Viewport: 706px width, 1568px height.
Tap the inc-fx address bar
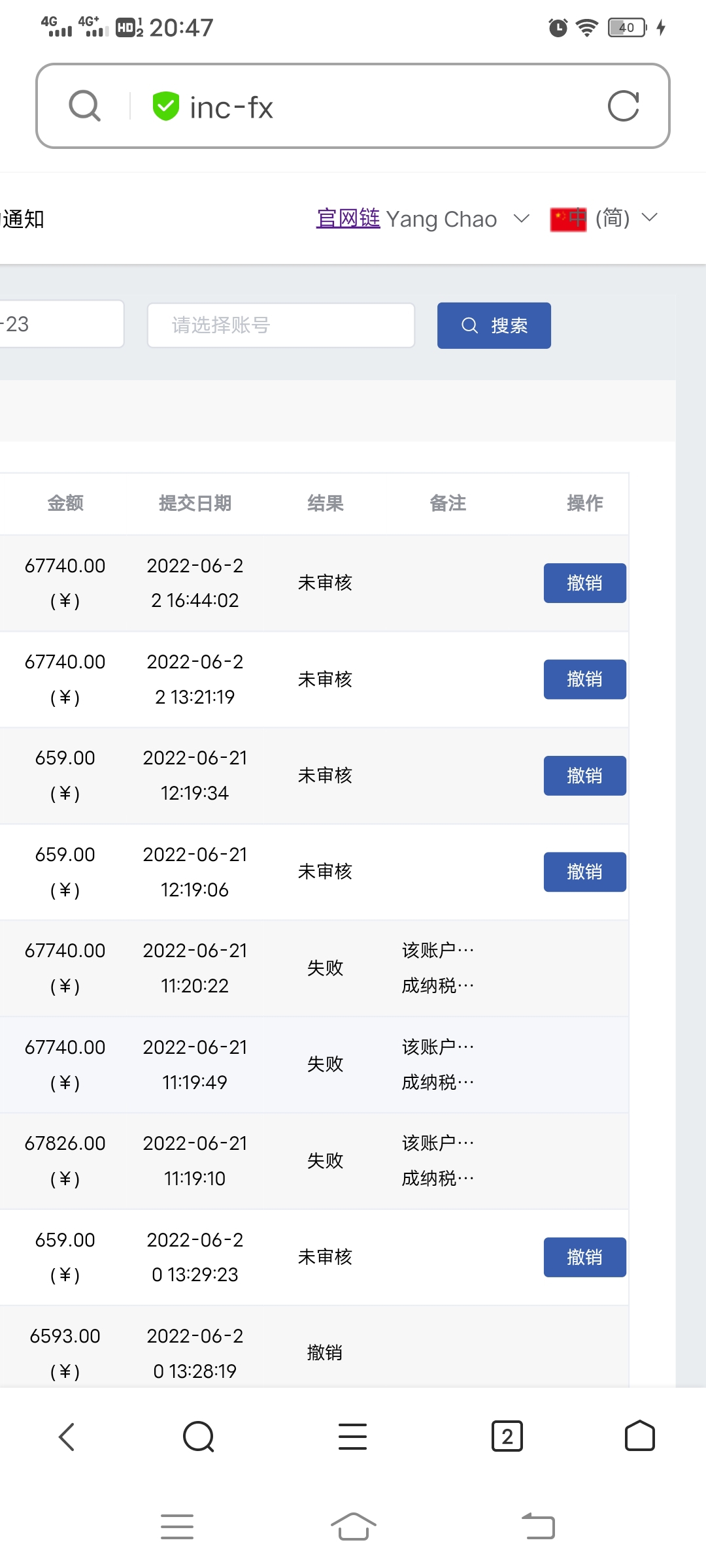click(353, 106)
